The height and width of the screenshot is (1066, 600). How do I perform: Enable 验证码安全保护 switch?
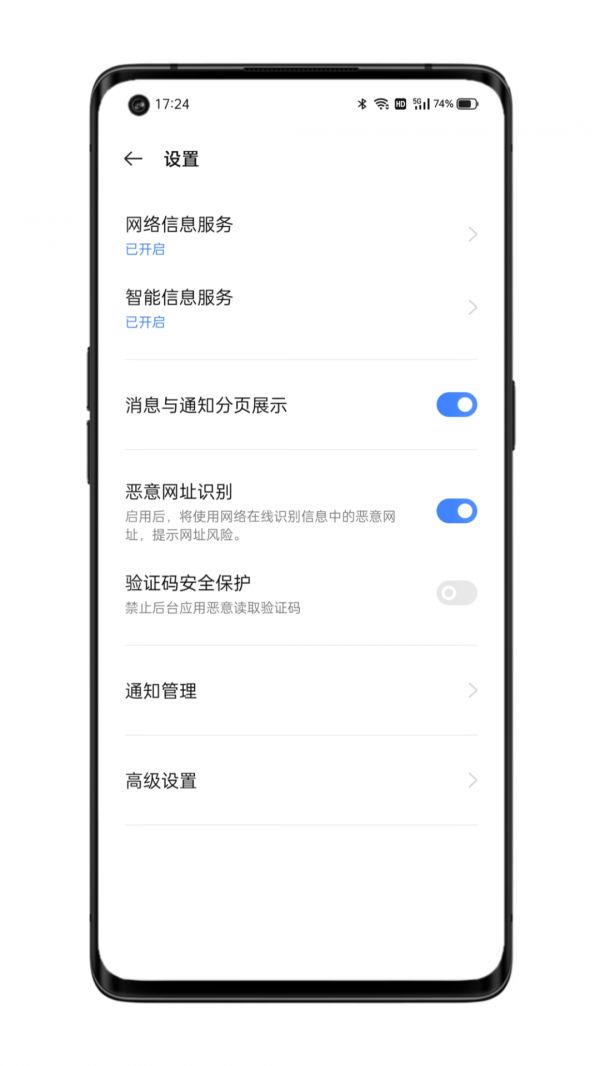coord(456,593)
